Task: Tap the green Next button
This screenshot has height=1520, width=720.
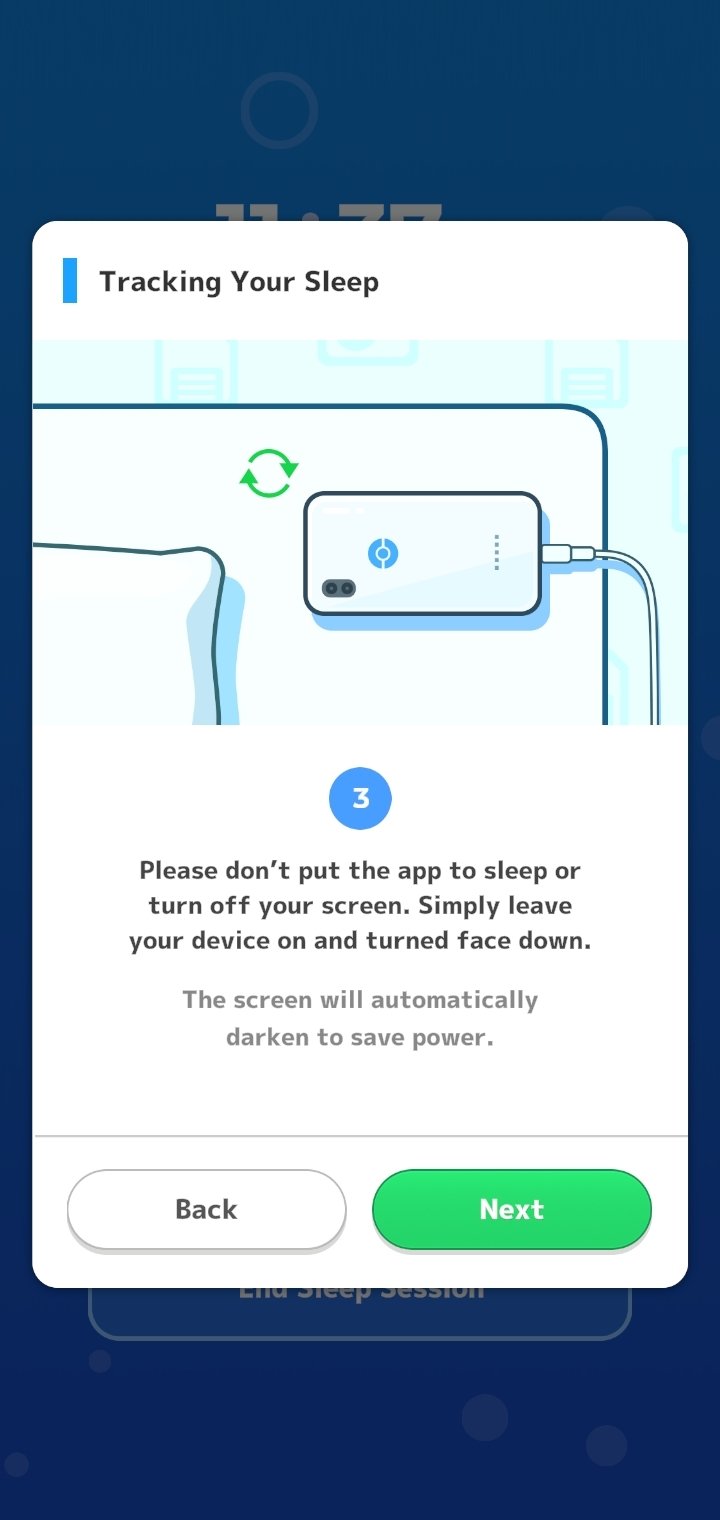Action: pyautogui.click(x=512, y=1209)
